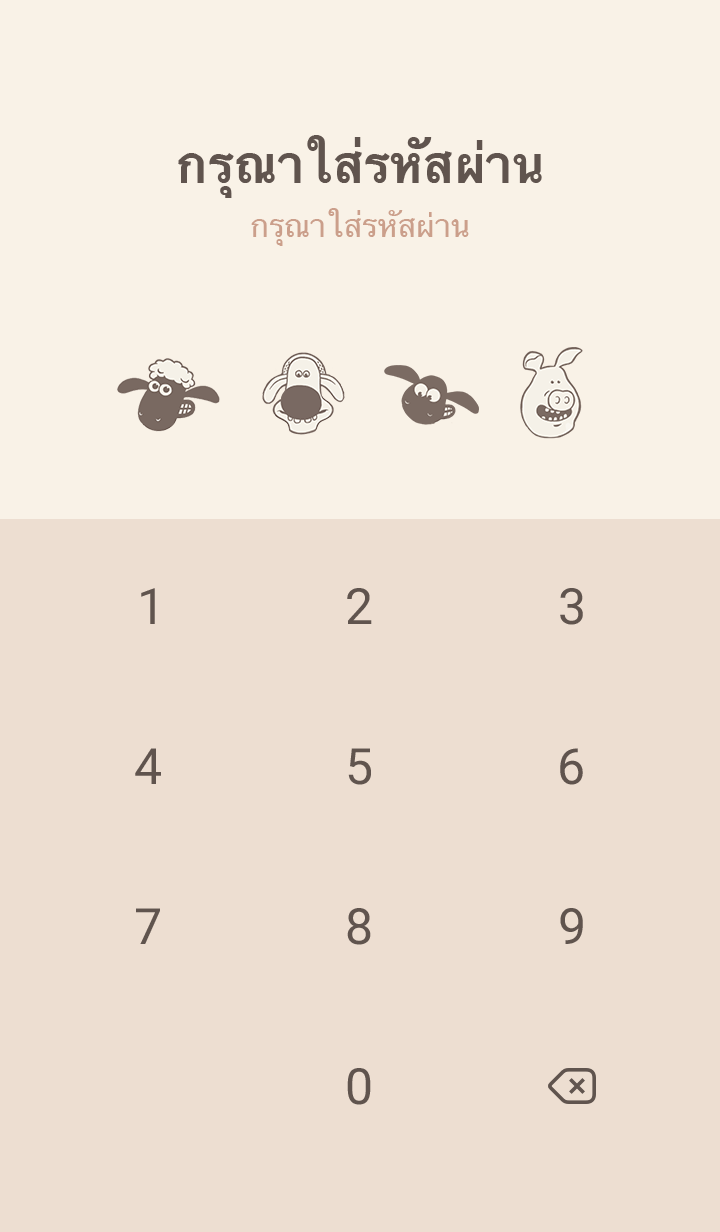Enter digit 1 on the keypad

coord(149,607)
